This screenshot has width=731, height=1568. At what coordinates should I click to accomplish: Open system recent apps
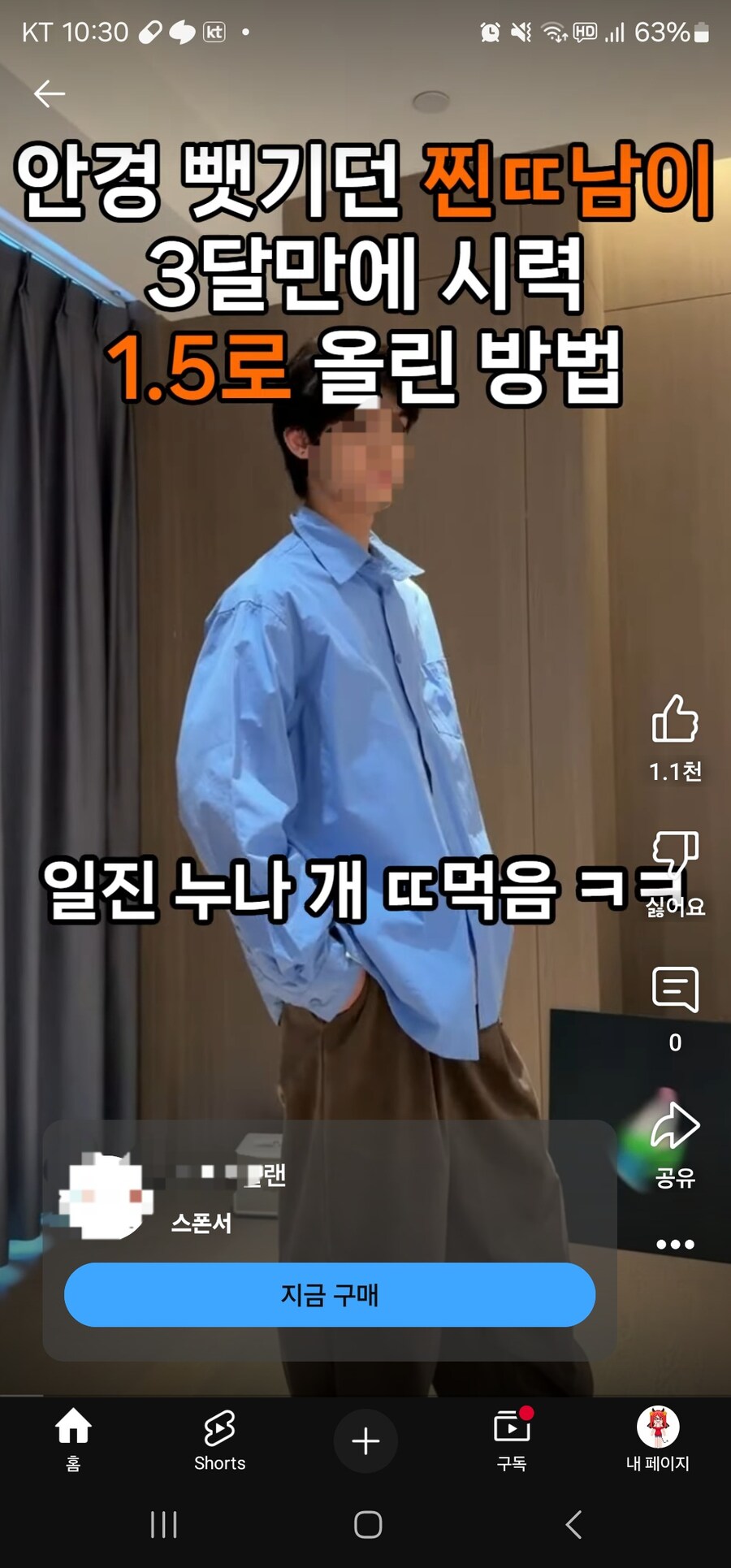pos(164,1524)
